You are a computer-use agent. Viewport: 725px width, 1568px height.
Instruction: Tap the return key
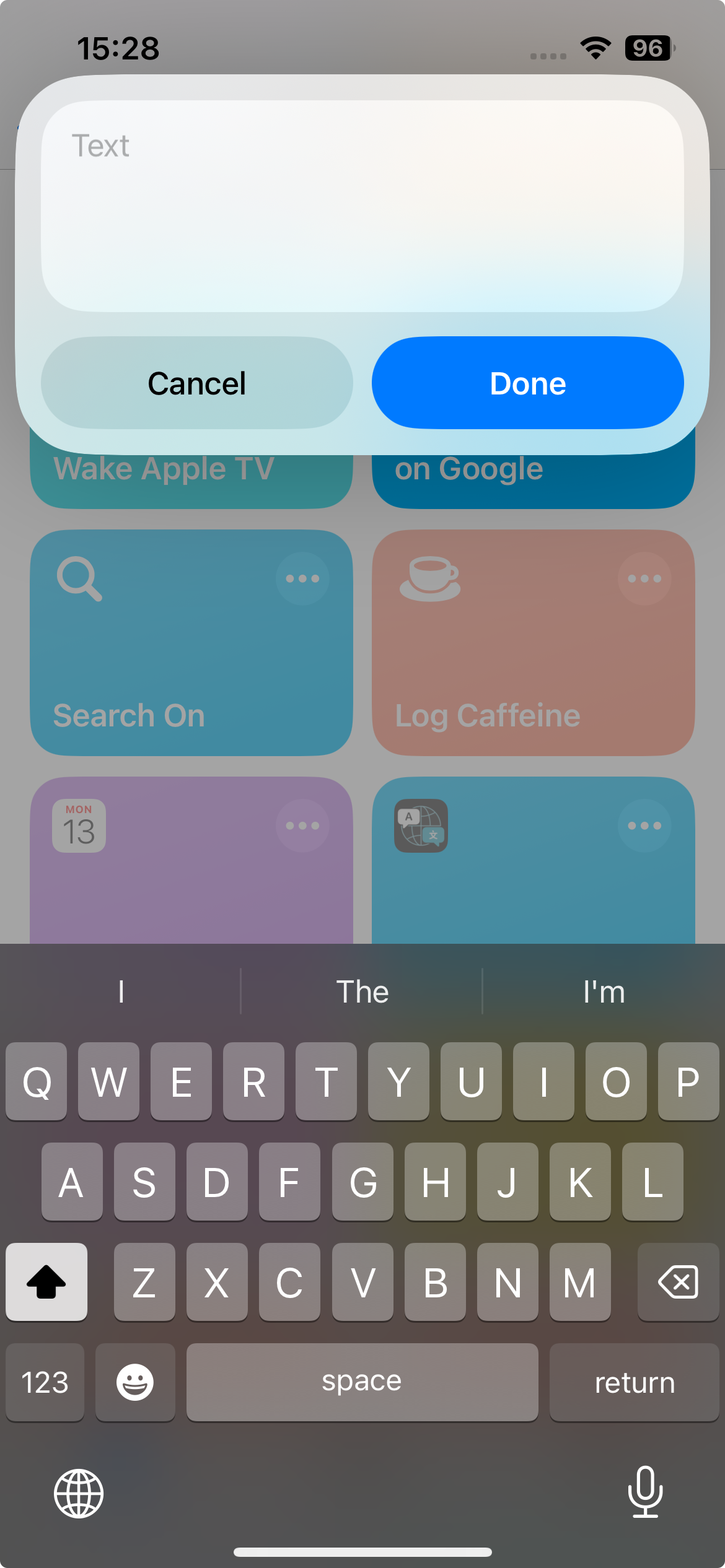634,1382
